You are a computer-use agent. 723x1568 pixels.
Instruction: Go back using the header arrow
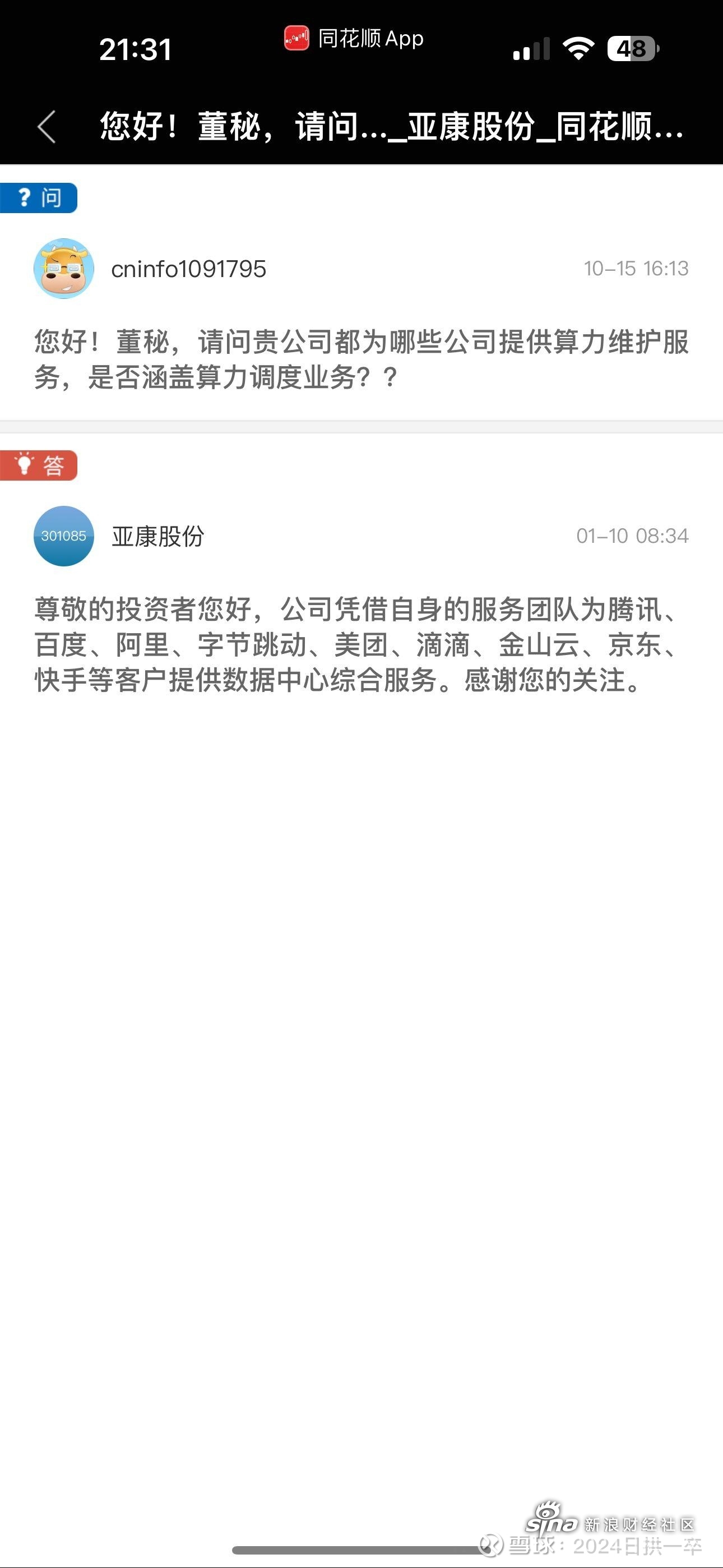pos(47,127)
